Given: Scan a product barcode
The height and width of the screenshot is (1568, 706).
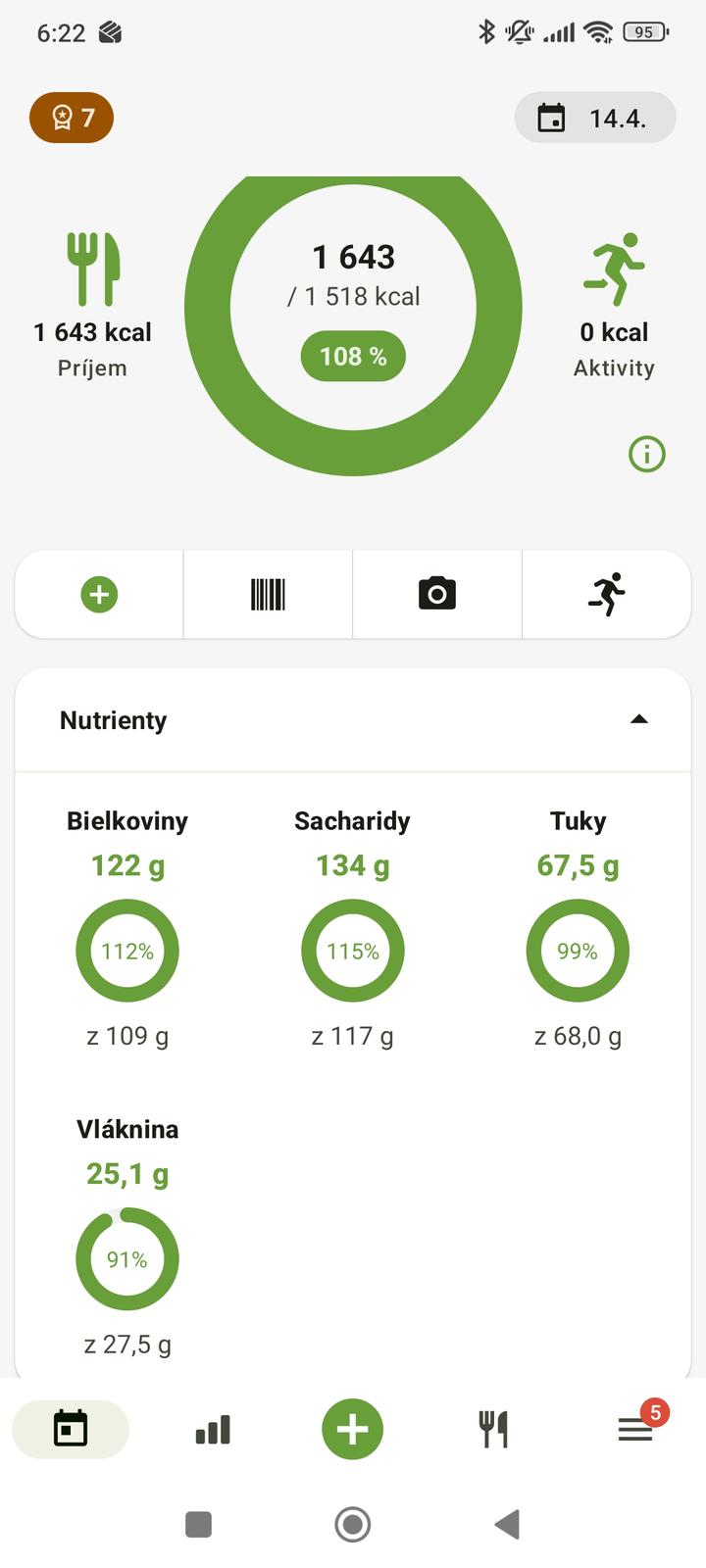Looking at the screenshot, I should (268, 595).
